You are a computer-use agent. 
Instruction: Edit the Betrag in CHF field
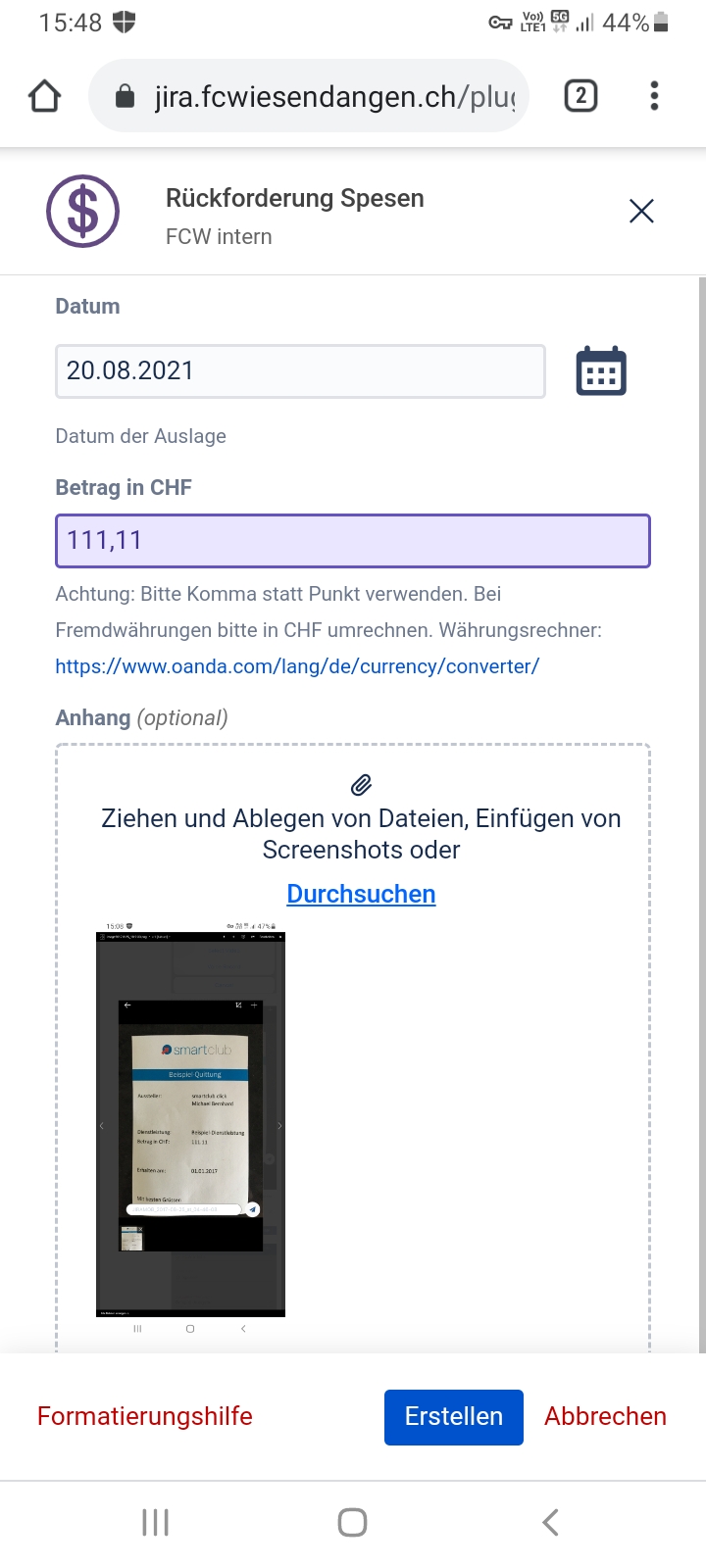coord(353,541)
